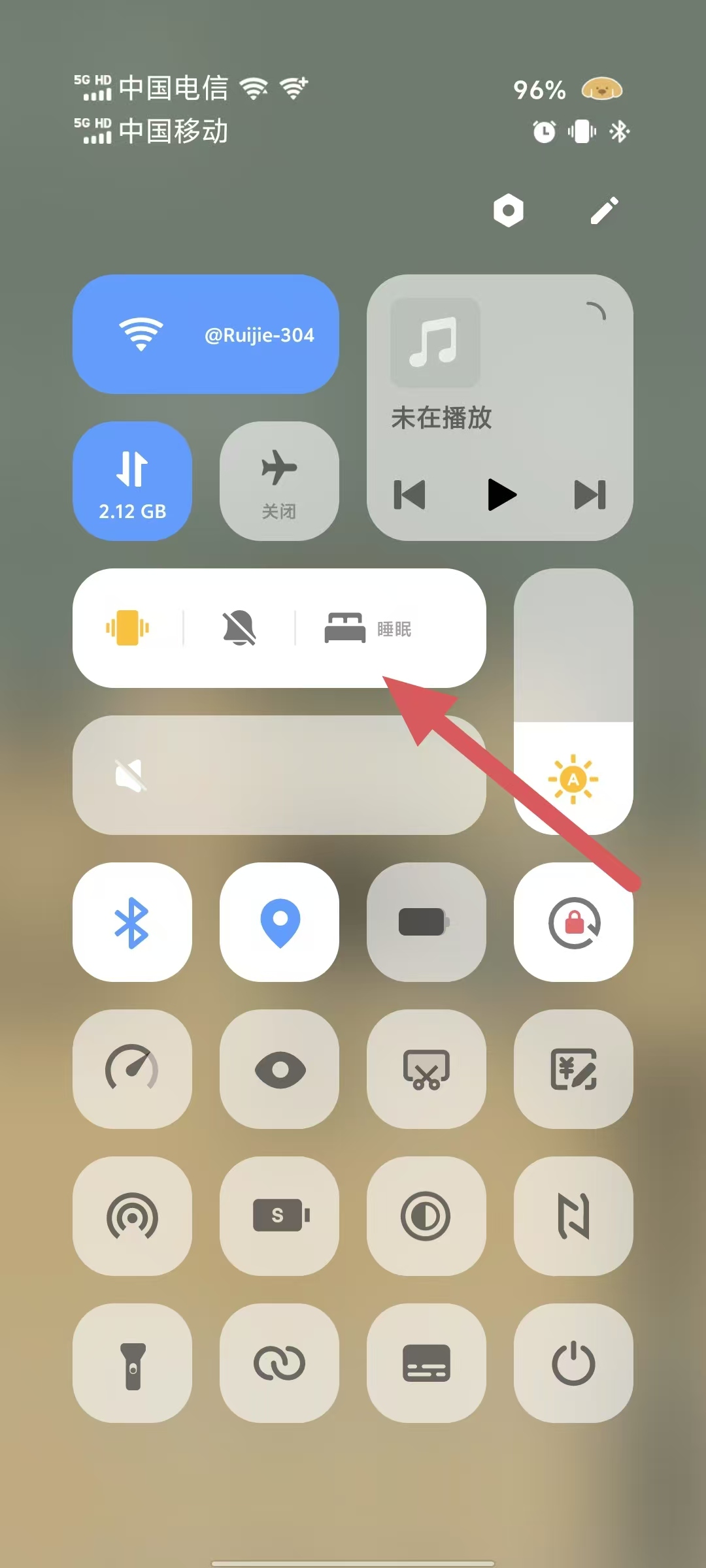Skip to the previous track

click(410, 495)
